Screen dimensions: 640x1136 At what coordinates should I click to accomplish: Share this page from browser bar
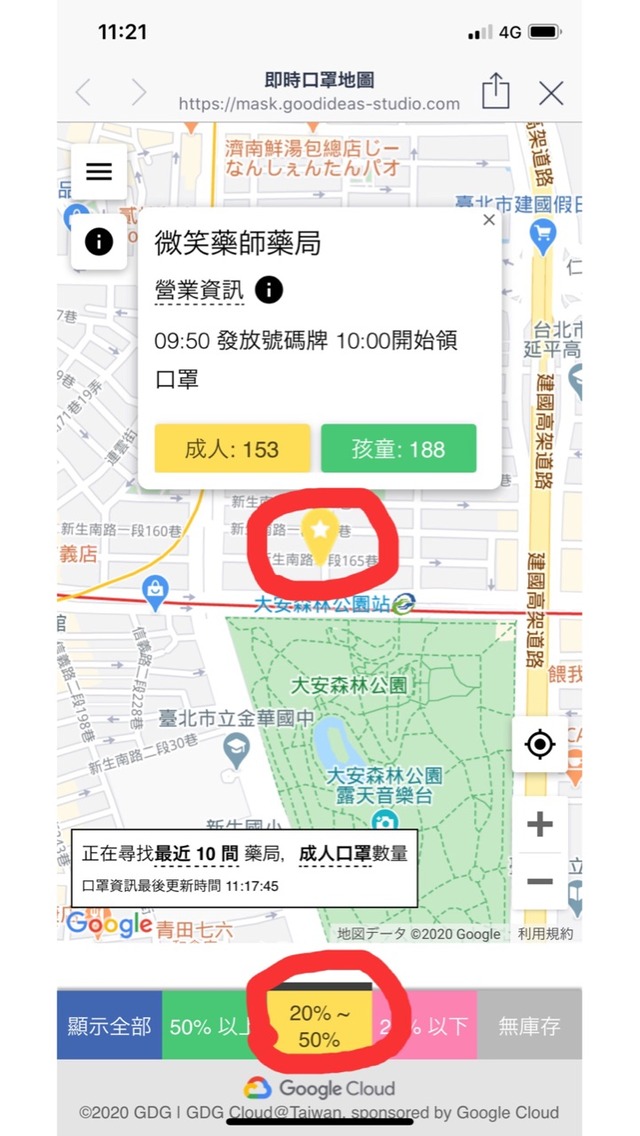point(496,91)
